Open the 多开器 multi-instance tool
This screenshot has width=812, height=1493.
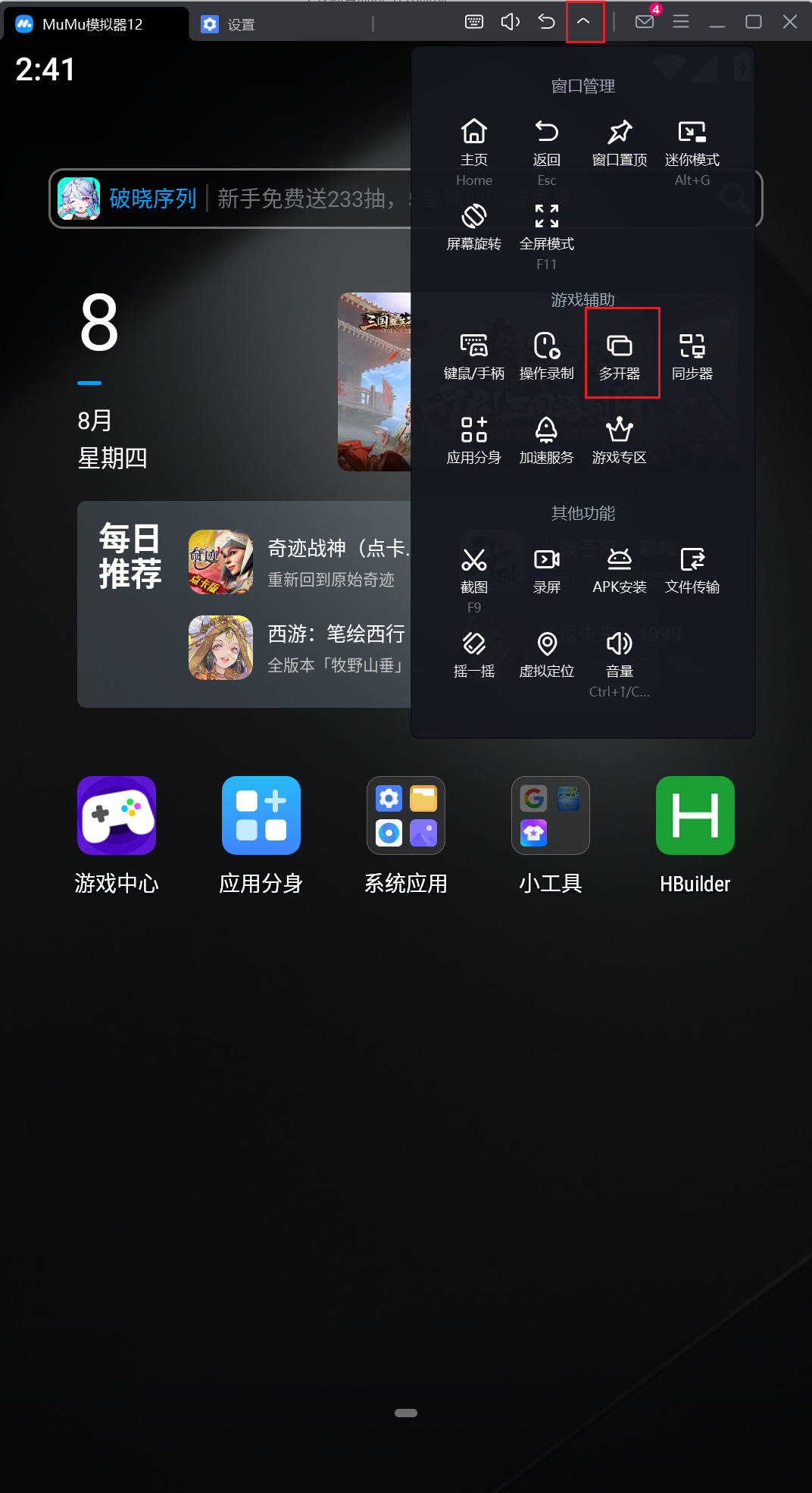click(x=620, y=354)
